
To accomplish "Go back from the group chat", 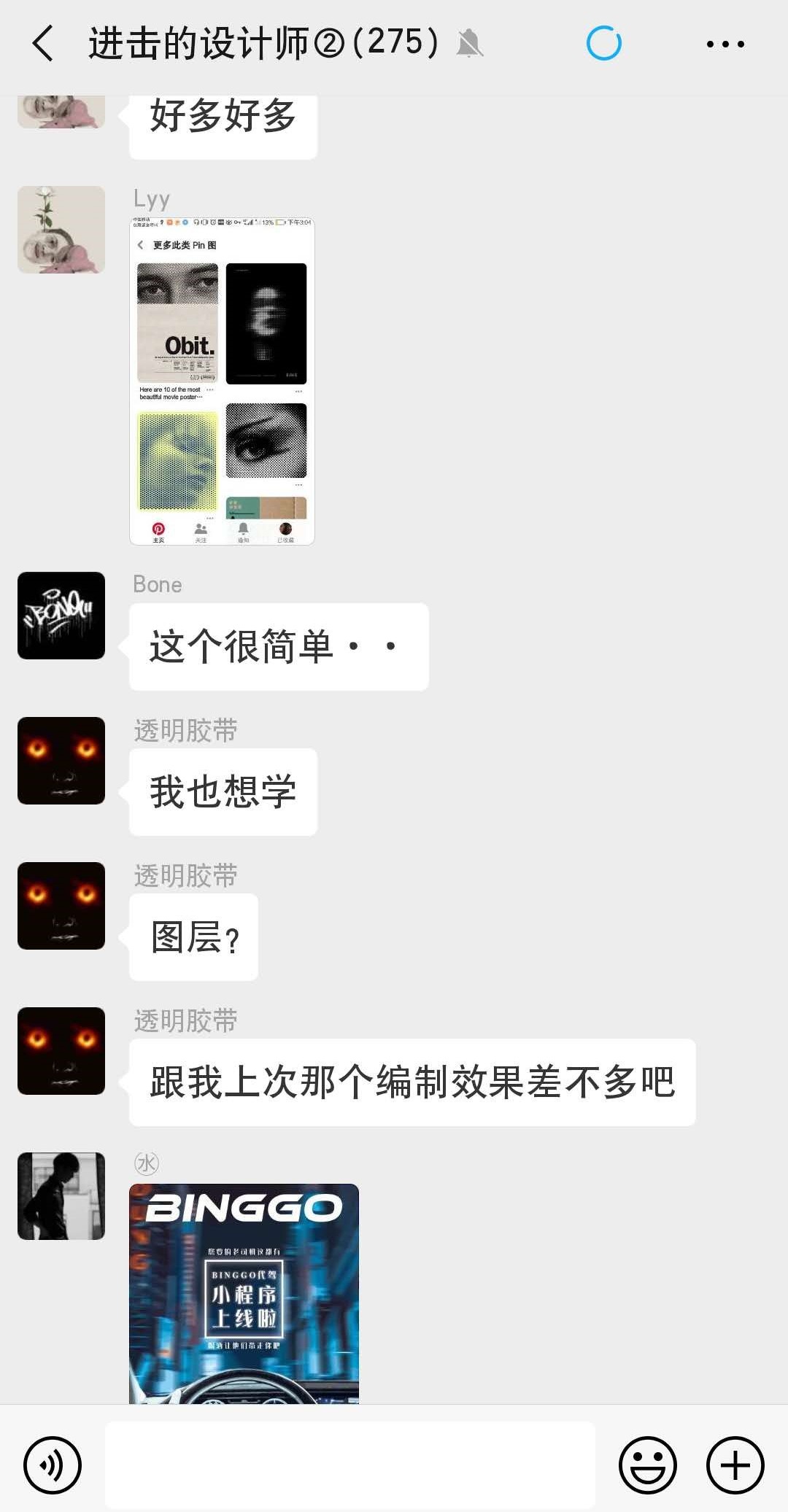I will point(44,43).
